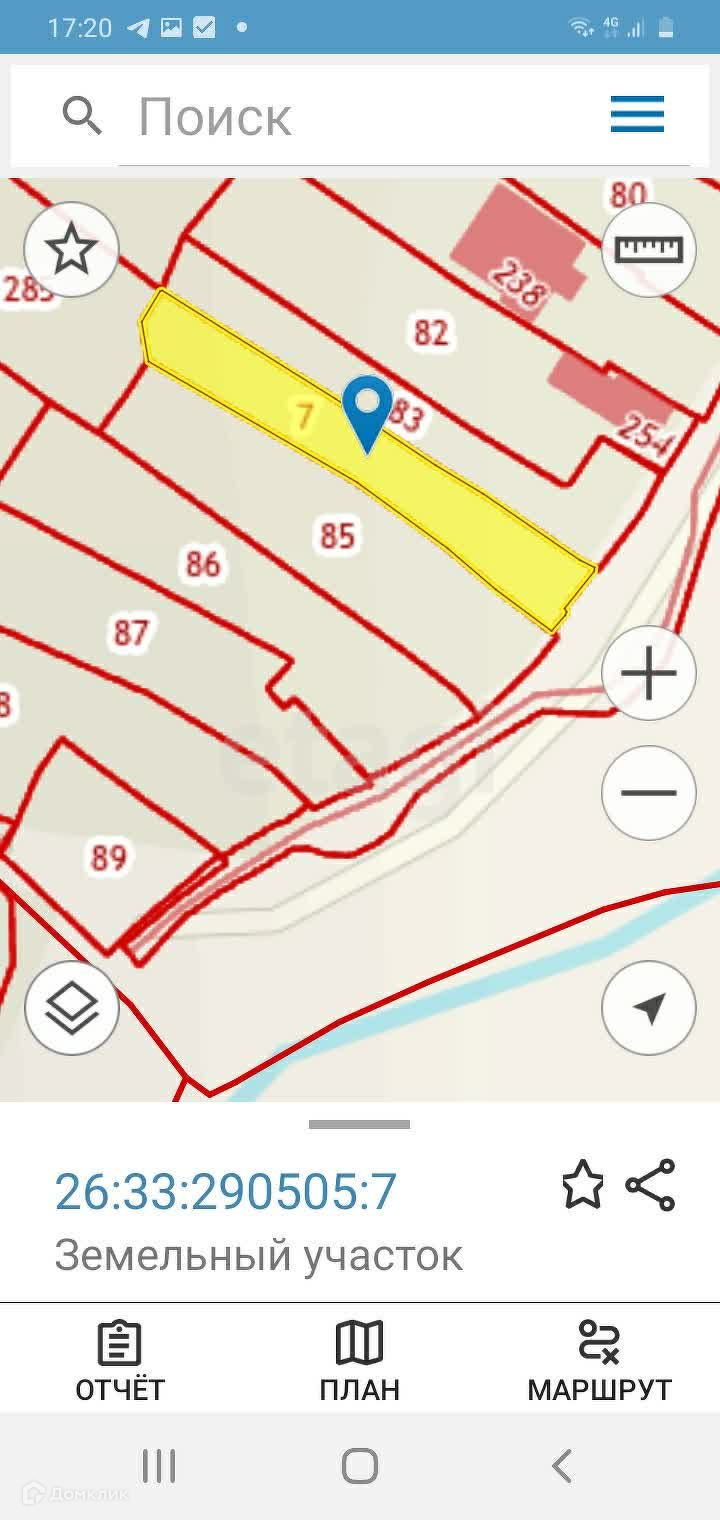Viewport: 720px width, 1520px height.
Task: Add parcel 26:33:290505:7 to favorites
Action: click(x=582, y=1186)
